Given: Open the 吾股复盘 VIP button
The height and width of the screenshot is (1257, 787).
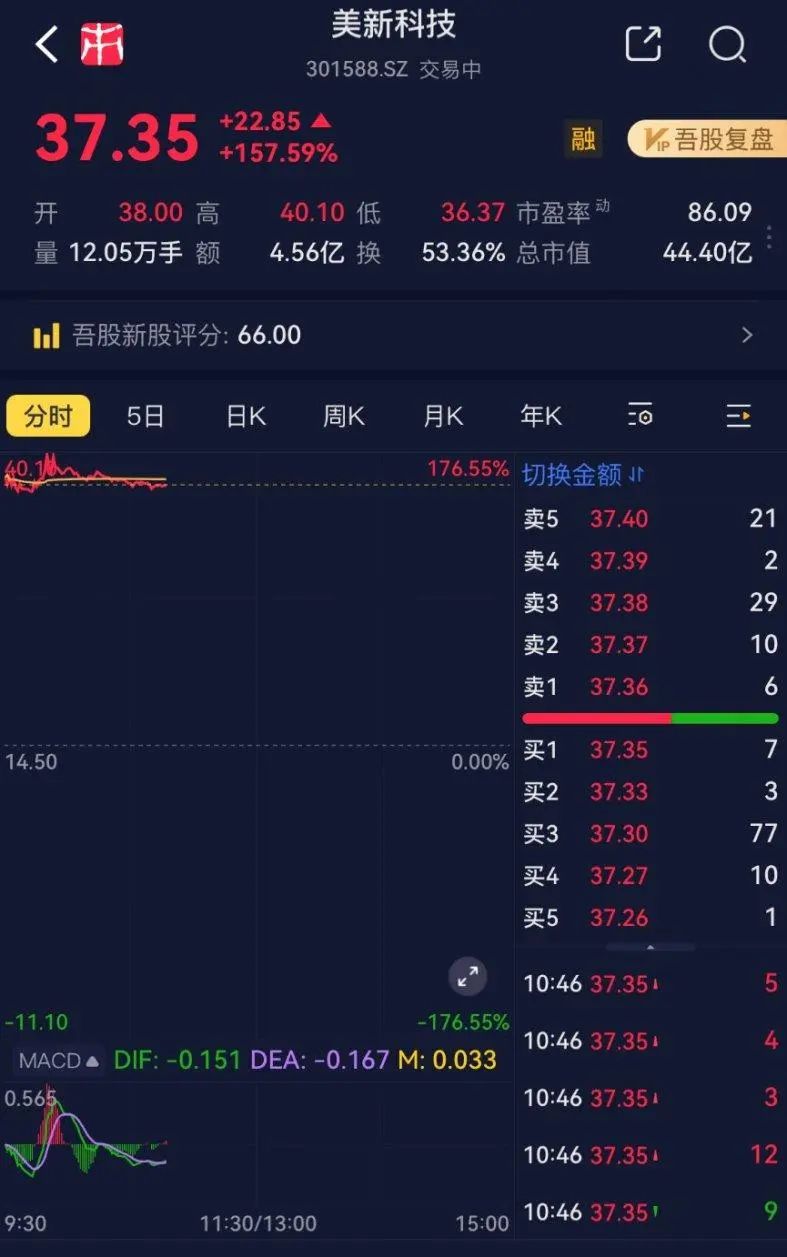Looking at the screenshot, I should [708, 139].
